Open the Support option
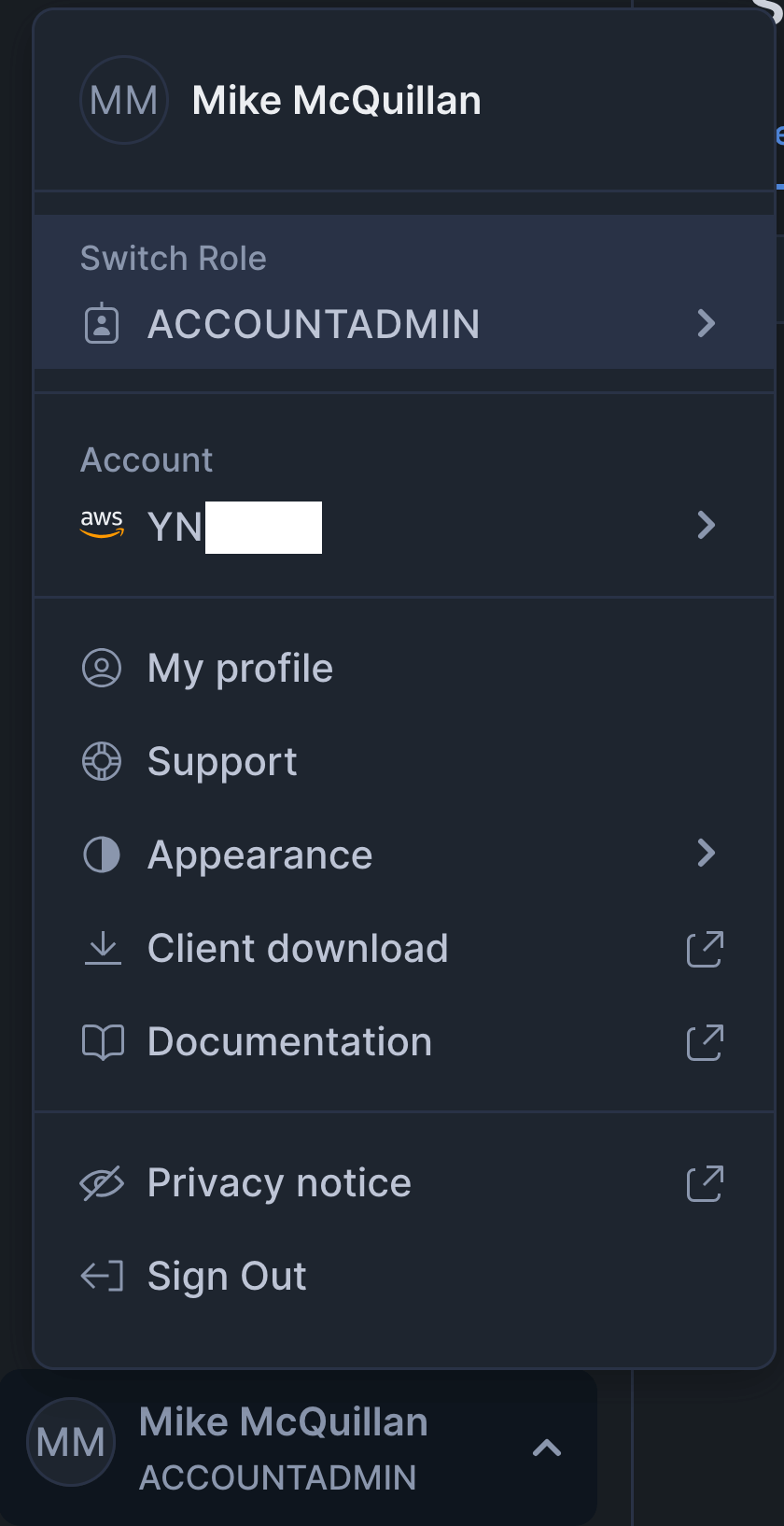Viewport: 784px width, 1526px height. pos(222,762)
